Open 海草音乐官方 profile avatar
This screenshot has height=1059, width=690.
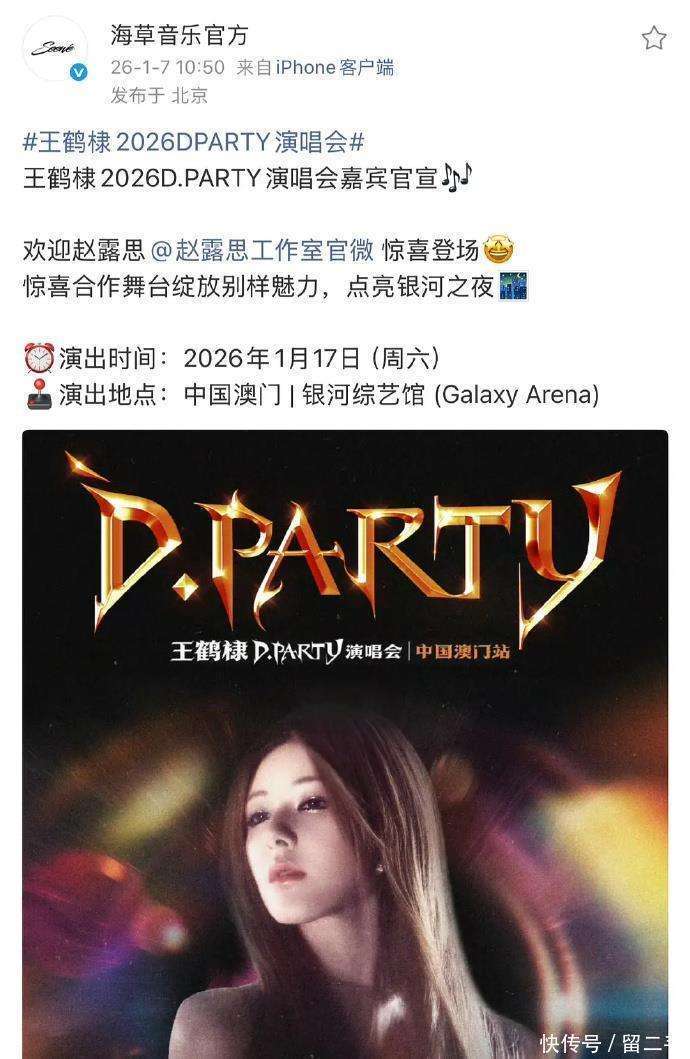coord(54,49)
